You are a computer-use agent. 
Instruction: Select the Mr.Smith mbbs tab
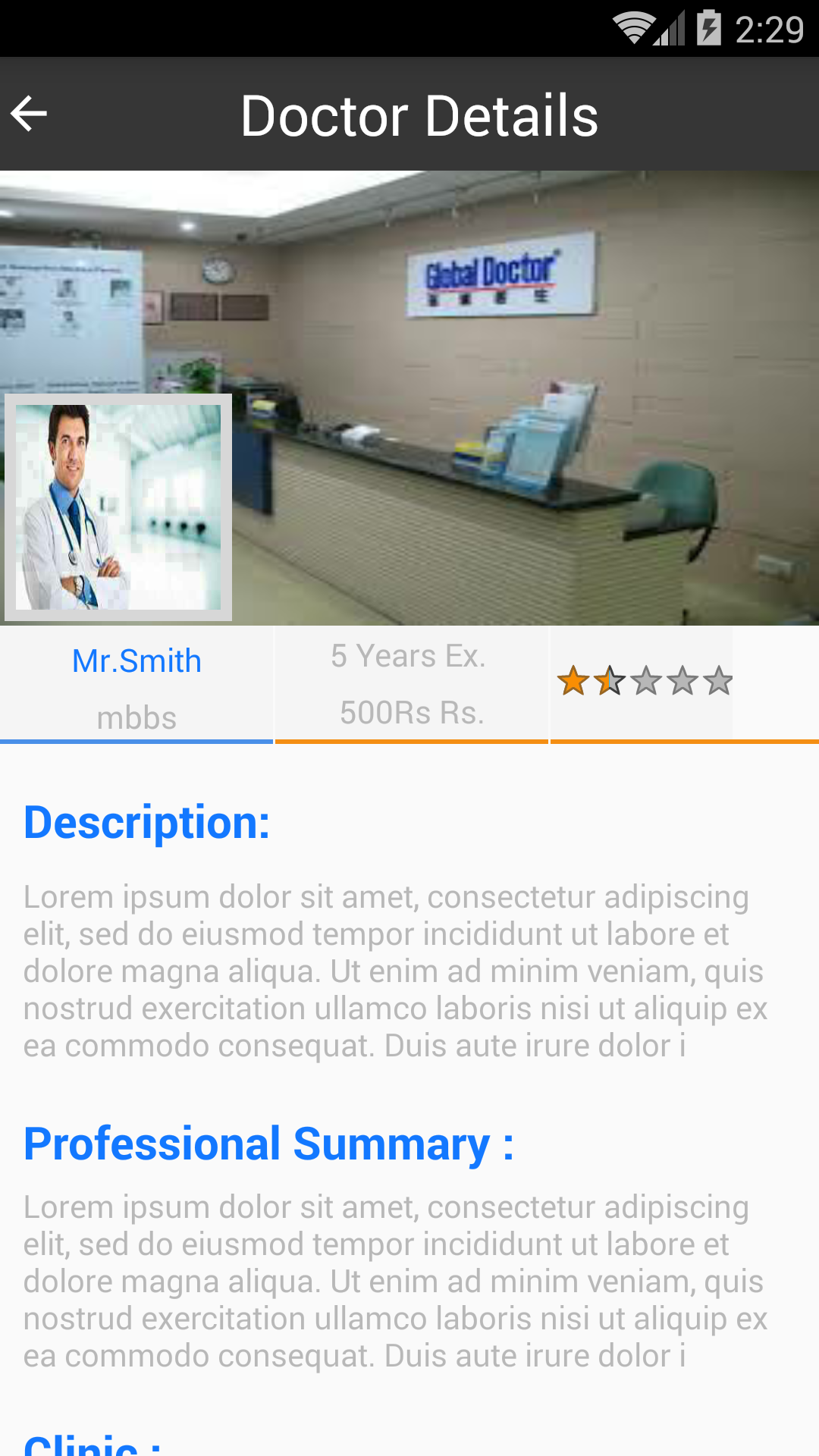click(136, 685)
